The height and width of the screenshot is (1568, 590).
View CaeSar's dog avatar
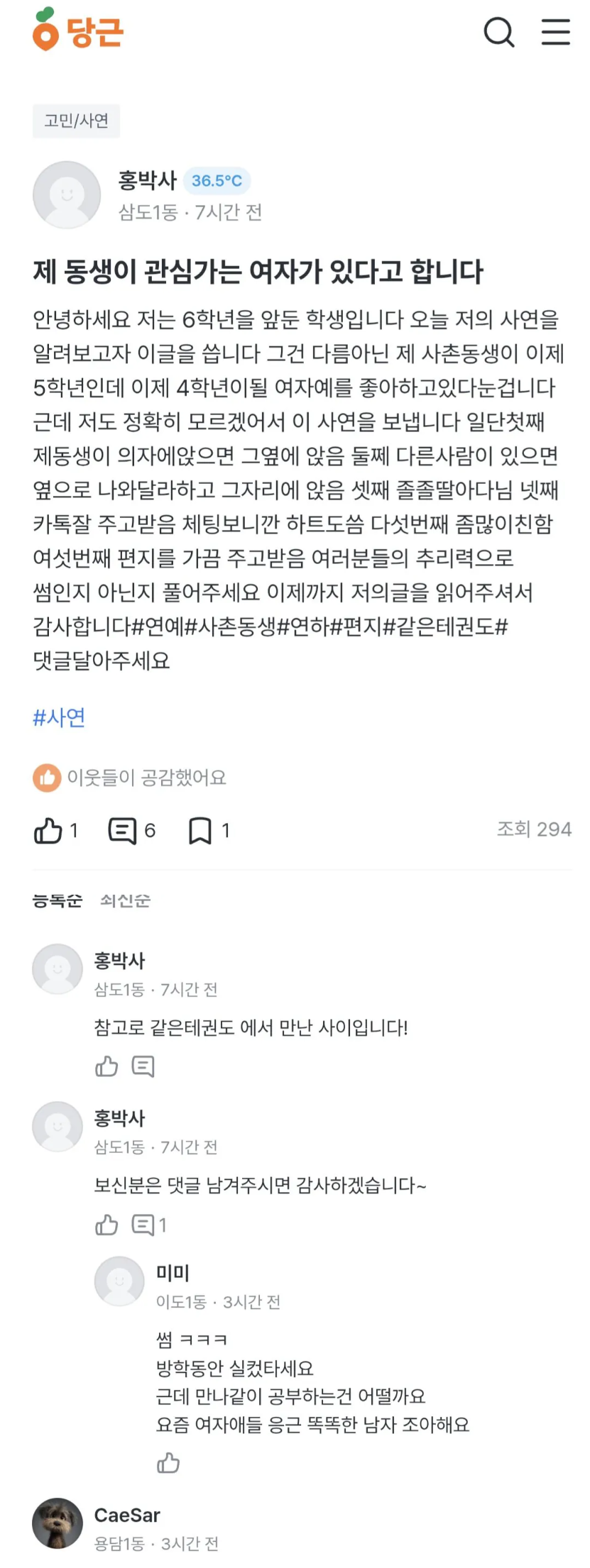tap(58, 1523)
